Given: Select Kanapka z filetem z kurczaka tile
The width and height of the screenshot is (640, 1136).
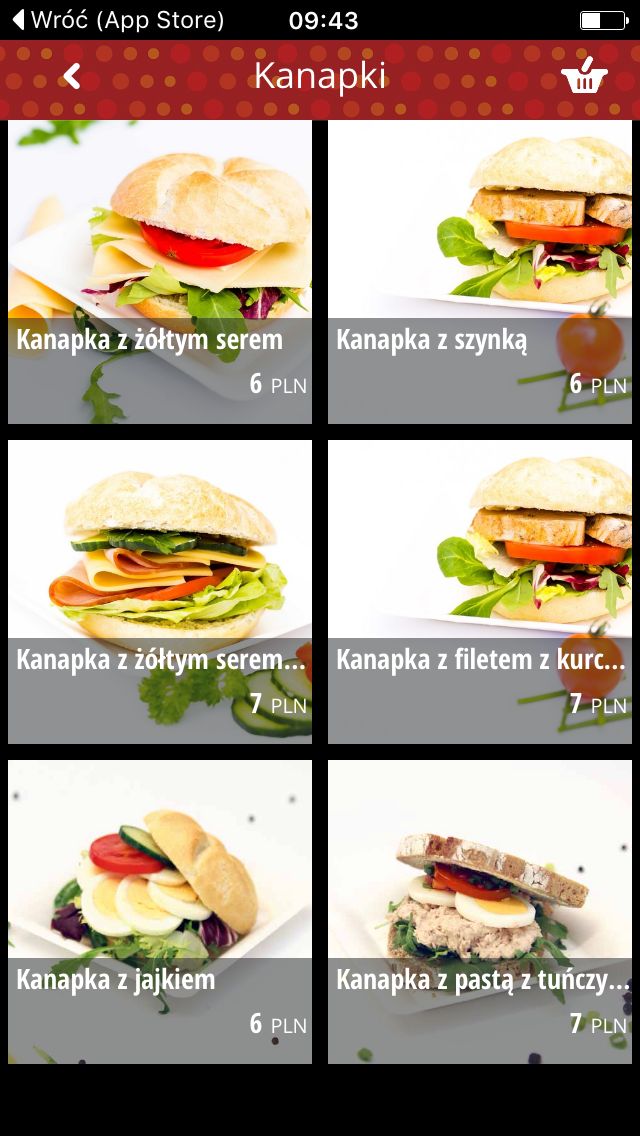Looking at the screenshot, I should [480, 592].
